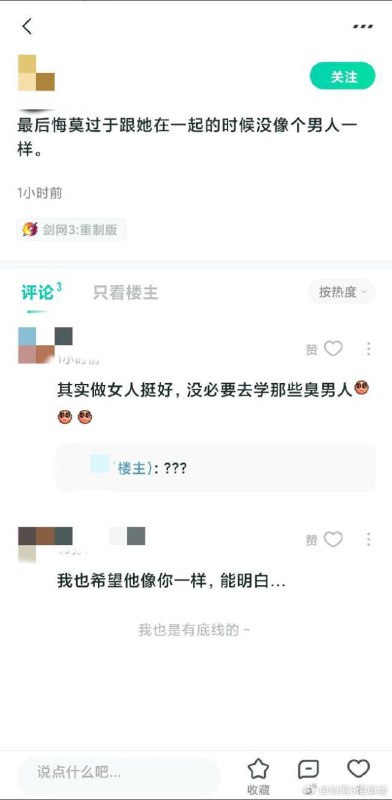This screenshot has height=800, width=392.
Task: Open the post author's avatar
Action: (36, 72)
